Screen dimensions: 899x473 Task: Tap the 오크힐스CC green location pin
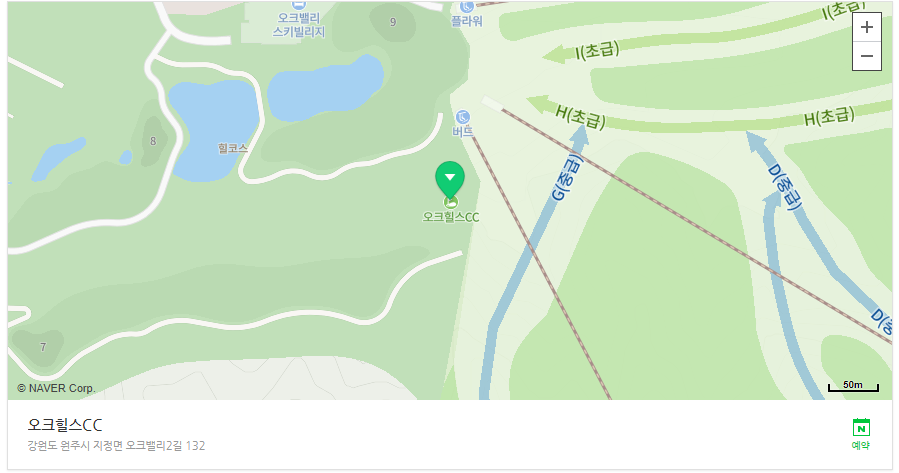[450, 180]
